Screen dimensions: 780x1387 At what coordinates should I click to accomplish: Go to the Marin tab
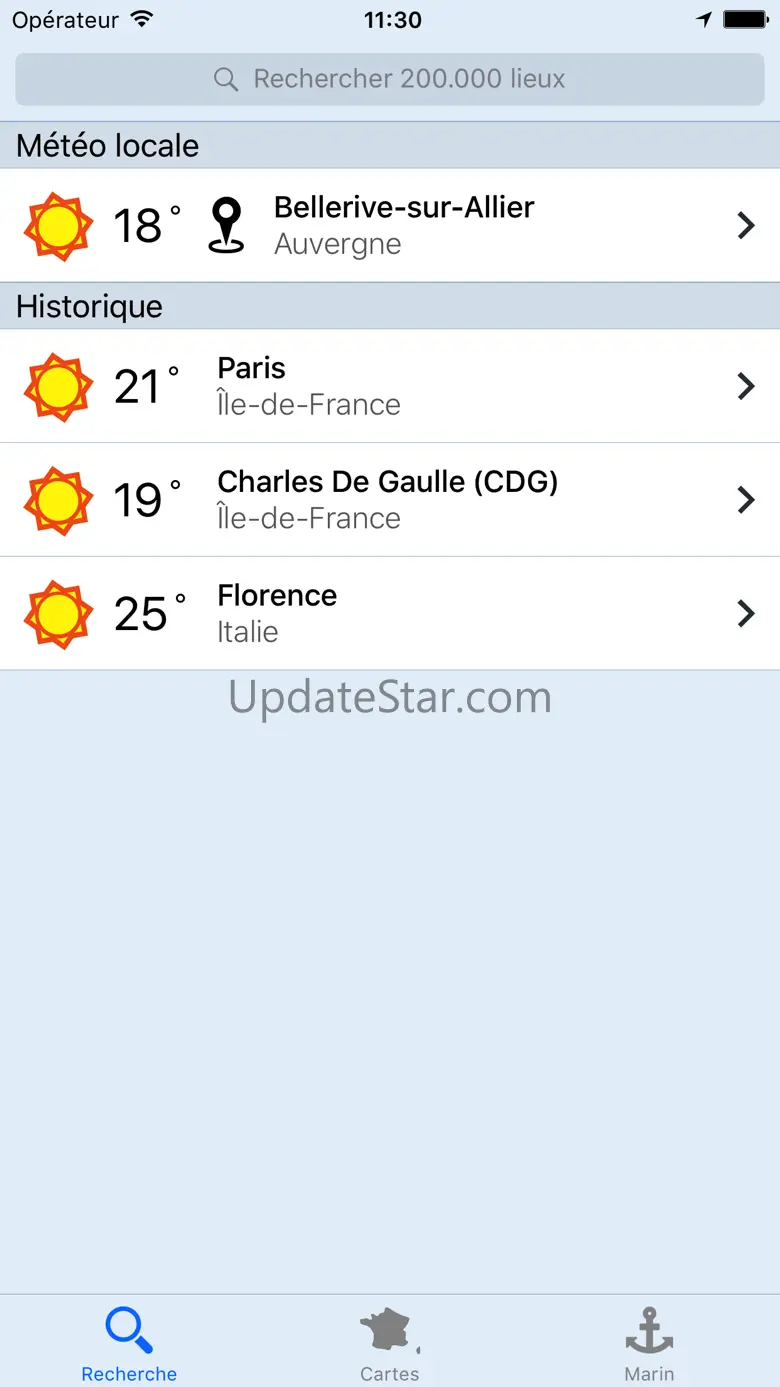[649, 1343]
